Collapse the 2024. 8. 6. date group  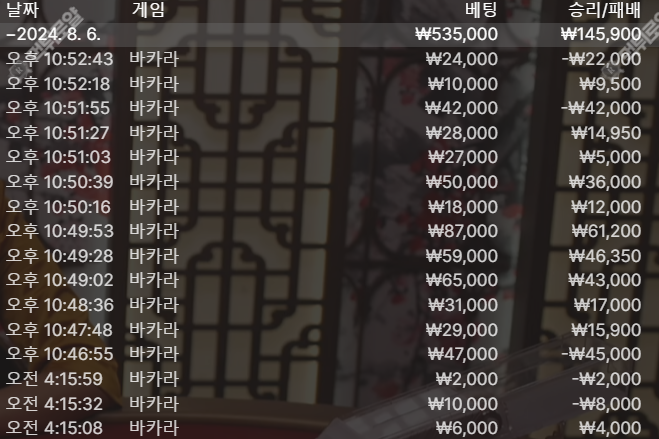point(48,34)
